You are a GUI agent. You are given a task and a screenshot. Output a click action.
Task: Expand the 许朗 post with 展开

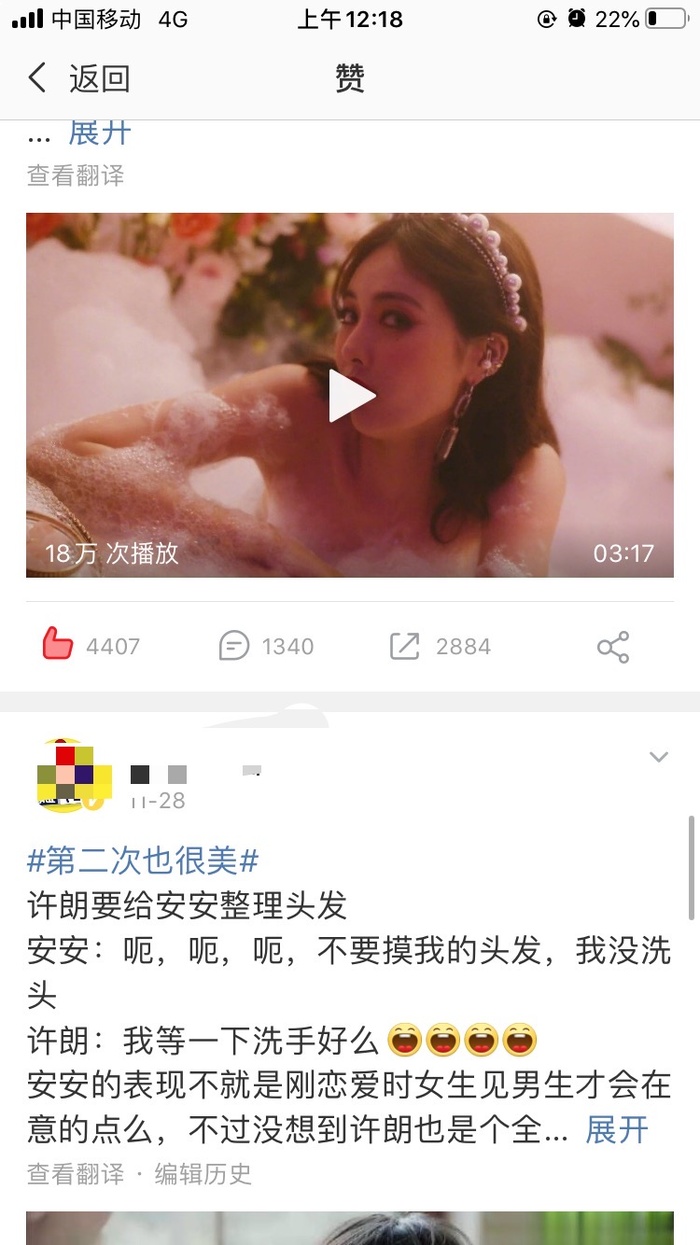click(617, 1131)
